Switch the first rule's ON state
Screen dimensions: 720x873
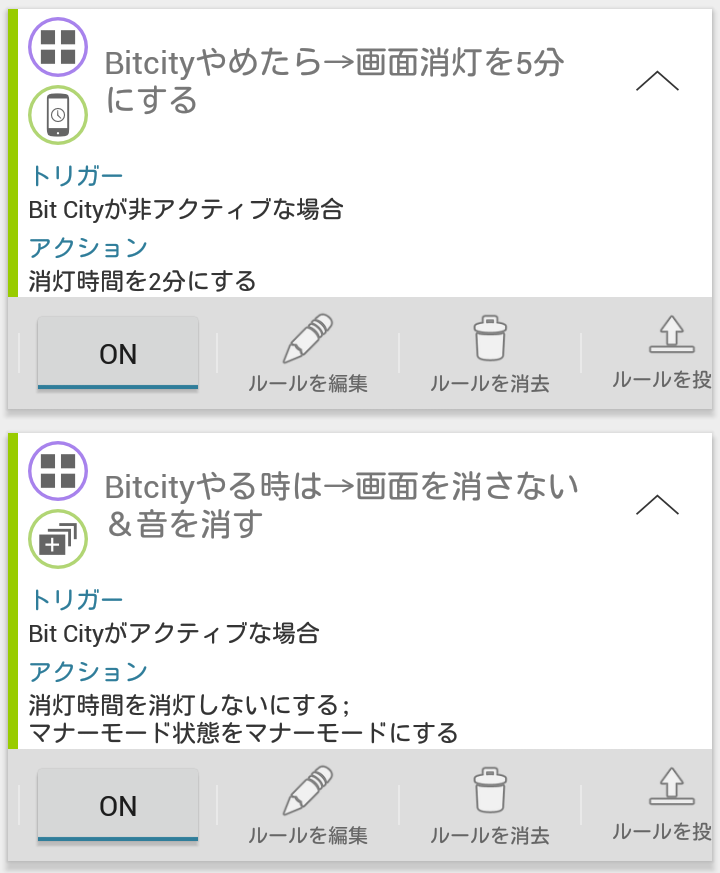[x=116, y=354]
